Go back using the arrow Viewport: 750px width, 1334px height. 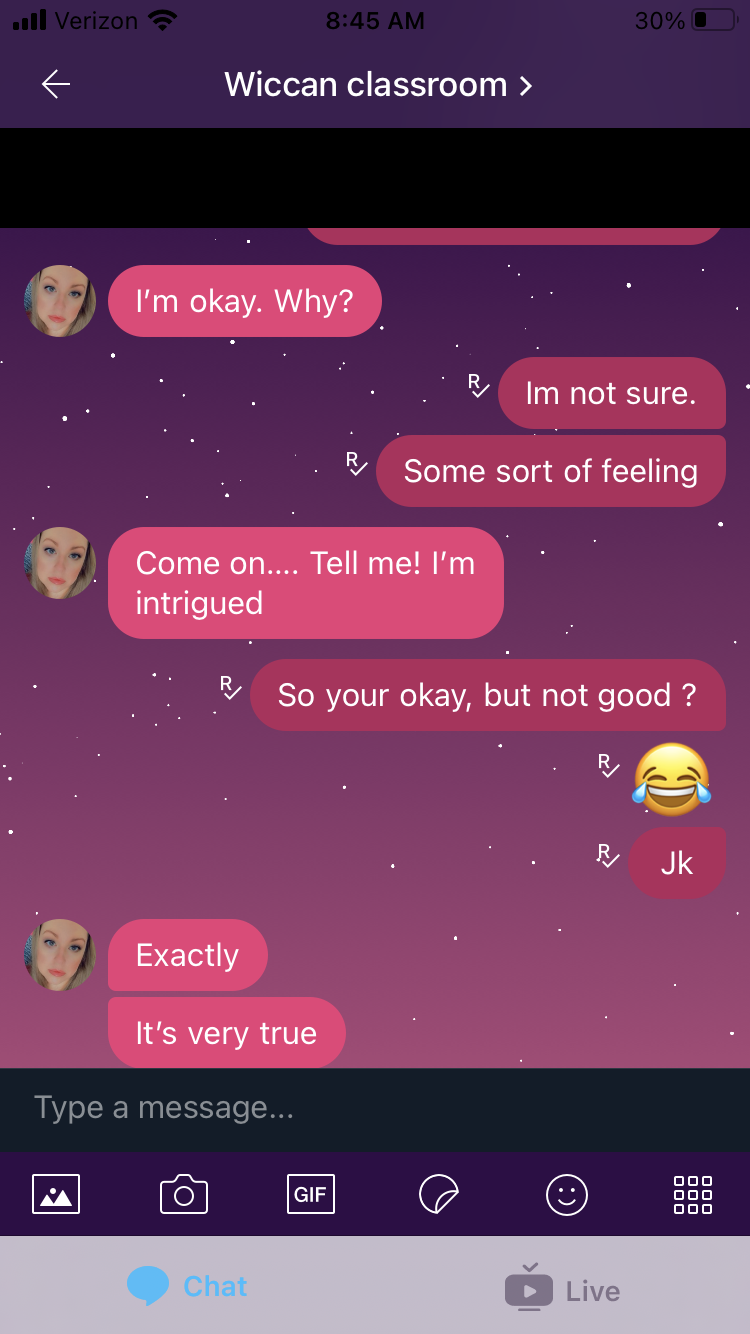56,85
